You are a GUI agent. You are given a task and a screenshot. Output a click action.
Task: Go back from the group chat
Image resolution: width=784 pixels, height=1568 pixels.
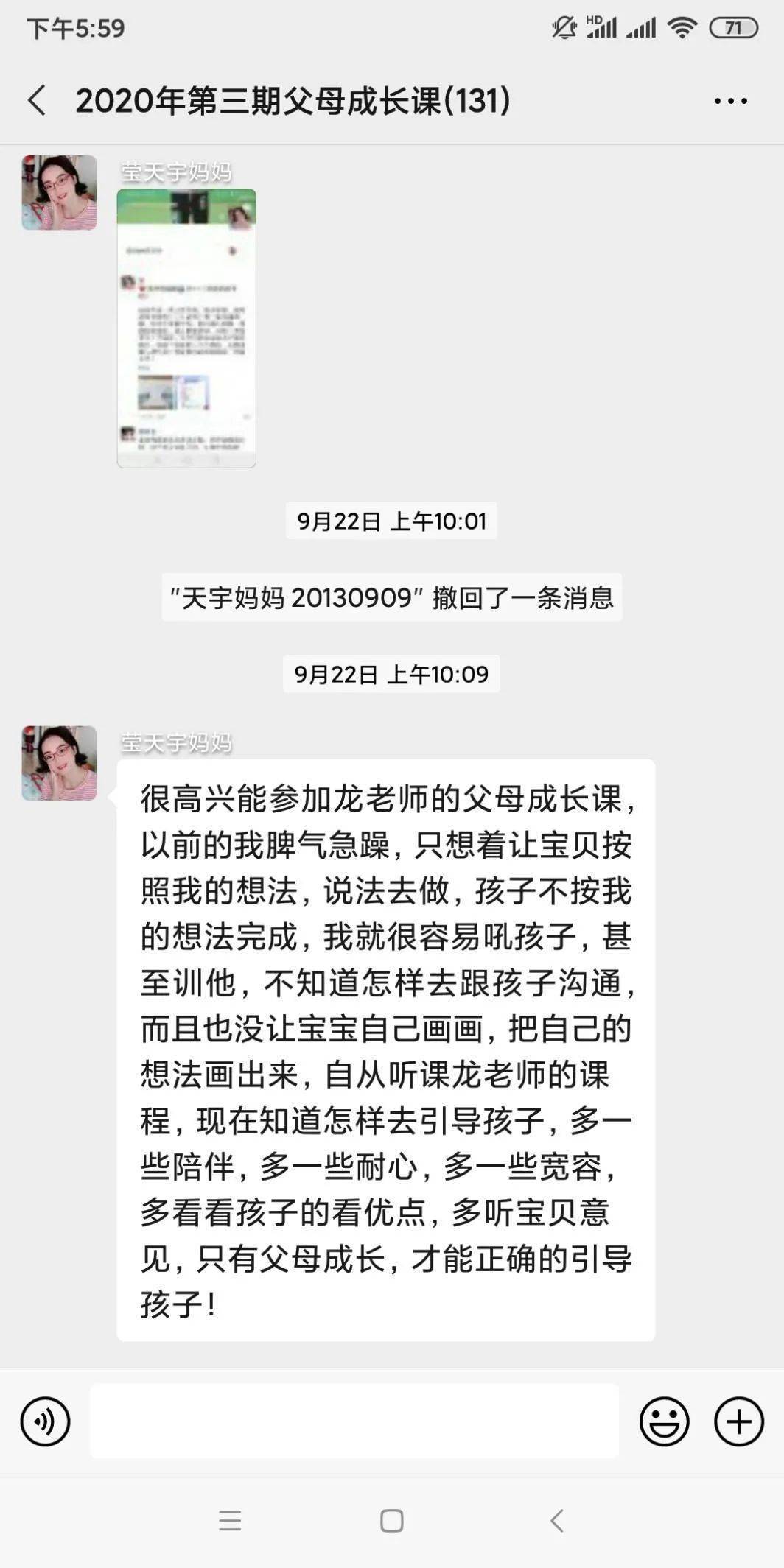37,100
